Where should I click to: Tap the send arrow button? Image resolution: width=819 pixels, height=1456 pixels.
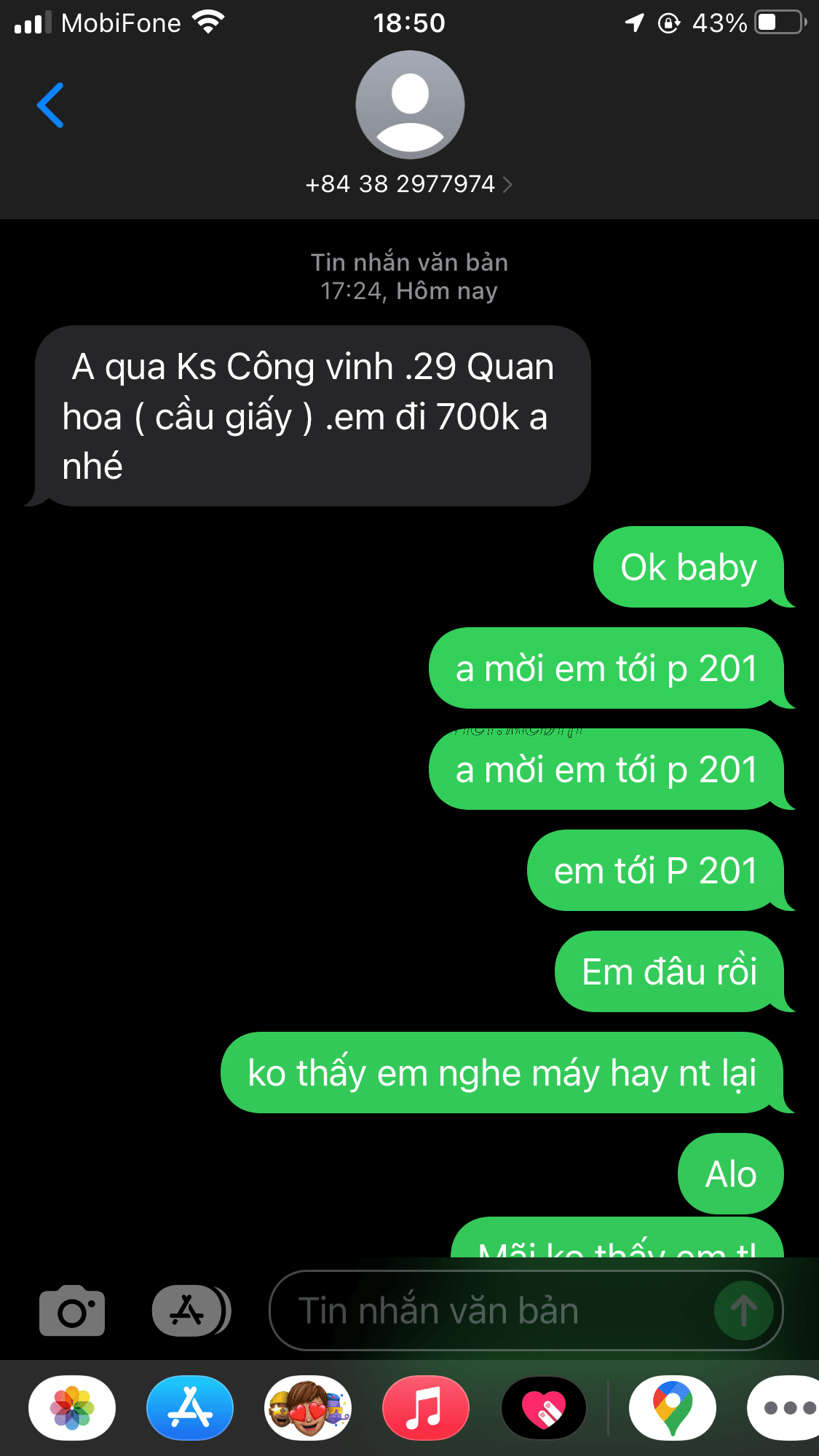(743, 1310)
